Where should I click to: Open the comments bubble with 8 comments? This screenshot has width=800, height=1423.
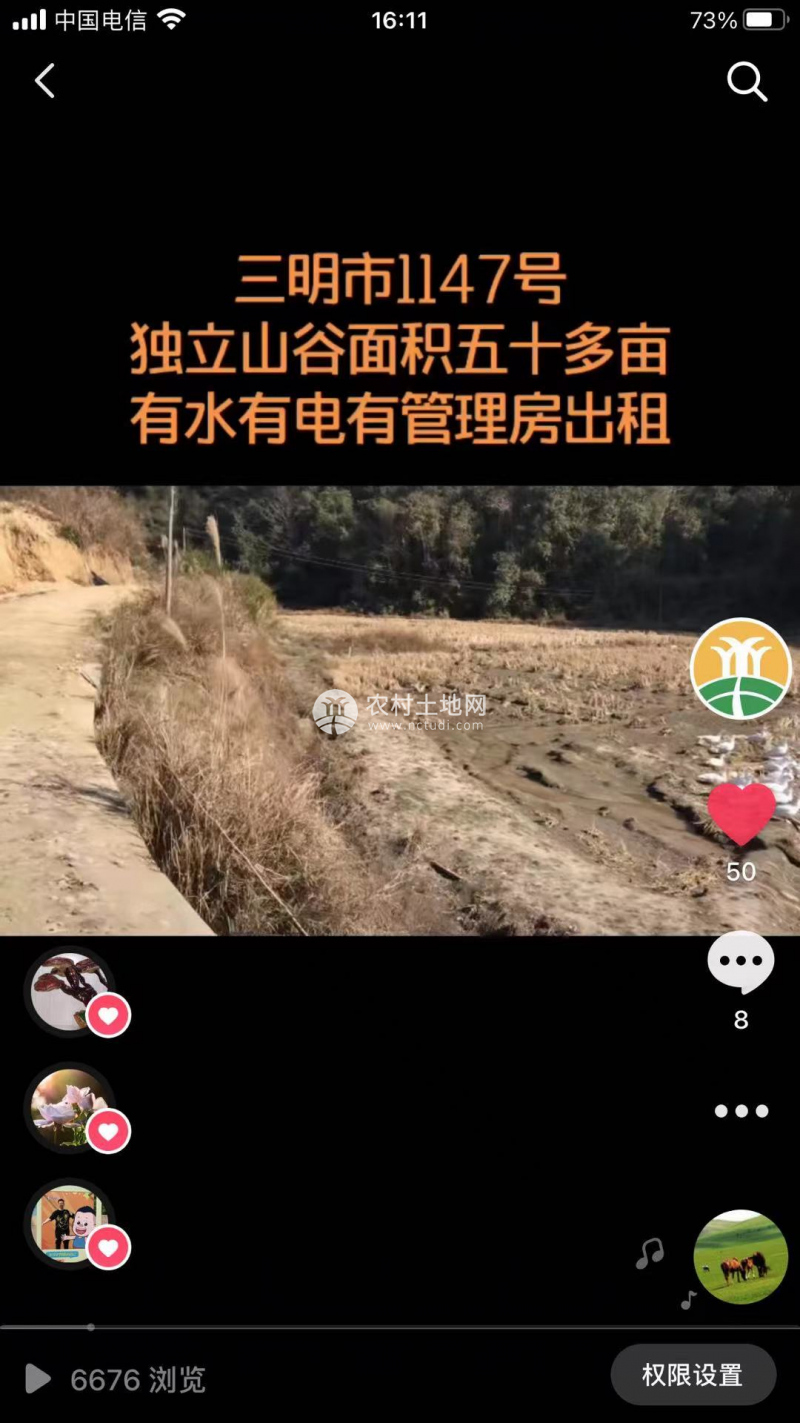pos(741,963)
